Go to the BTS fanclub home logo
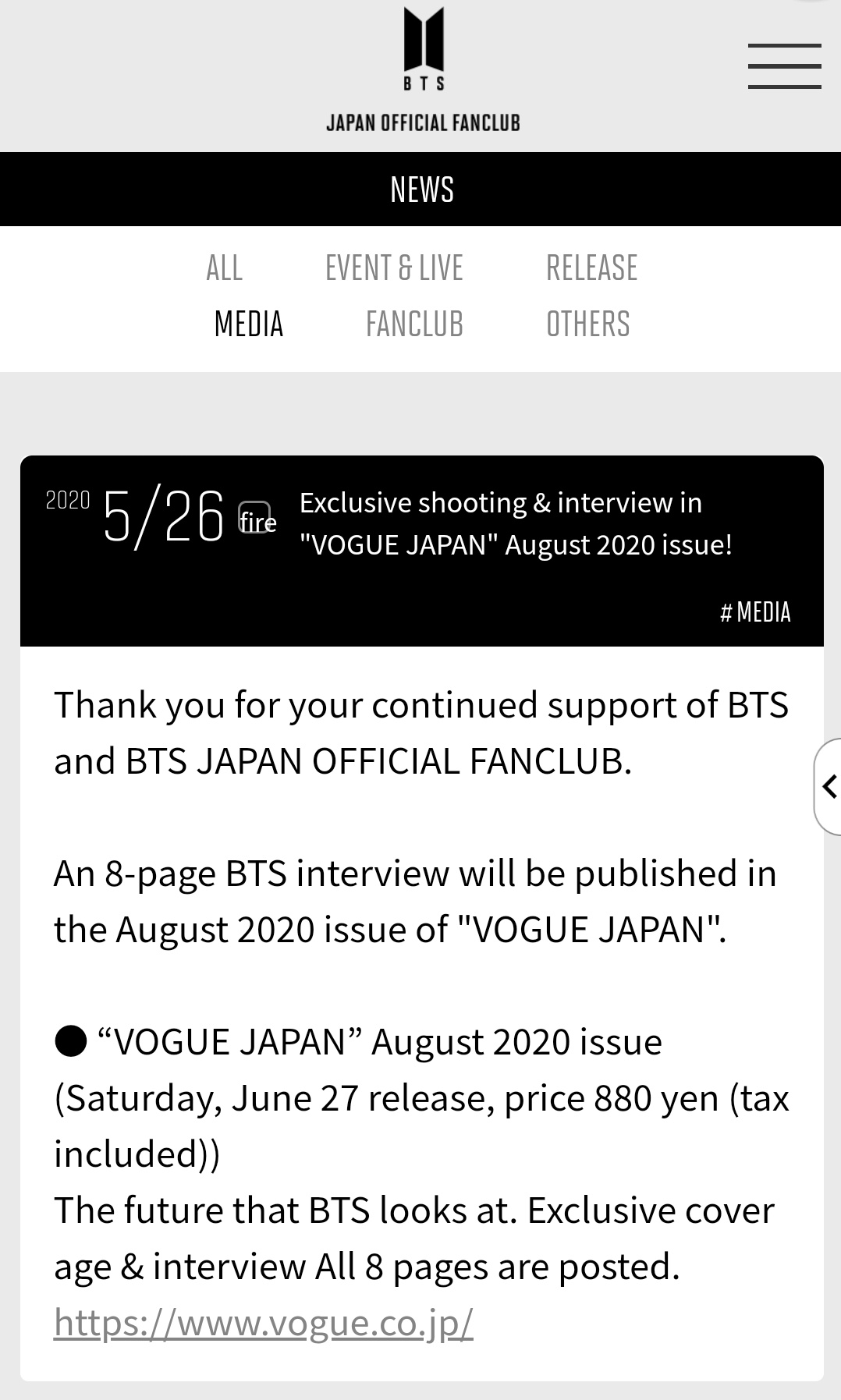Image resolution: width=841 pixels, height=1400 pixels. pos(423,69)
